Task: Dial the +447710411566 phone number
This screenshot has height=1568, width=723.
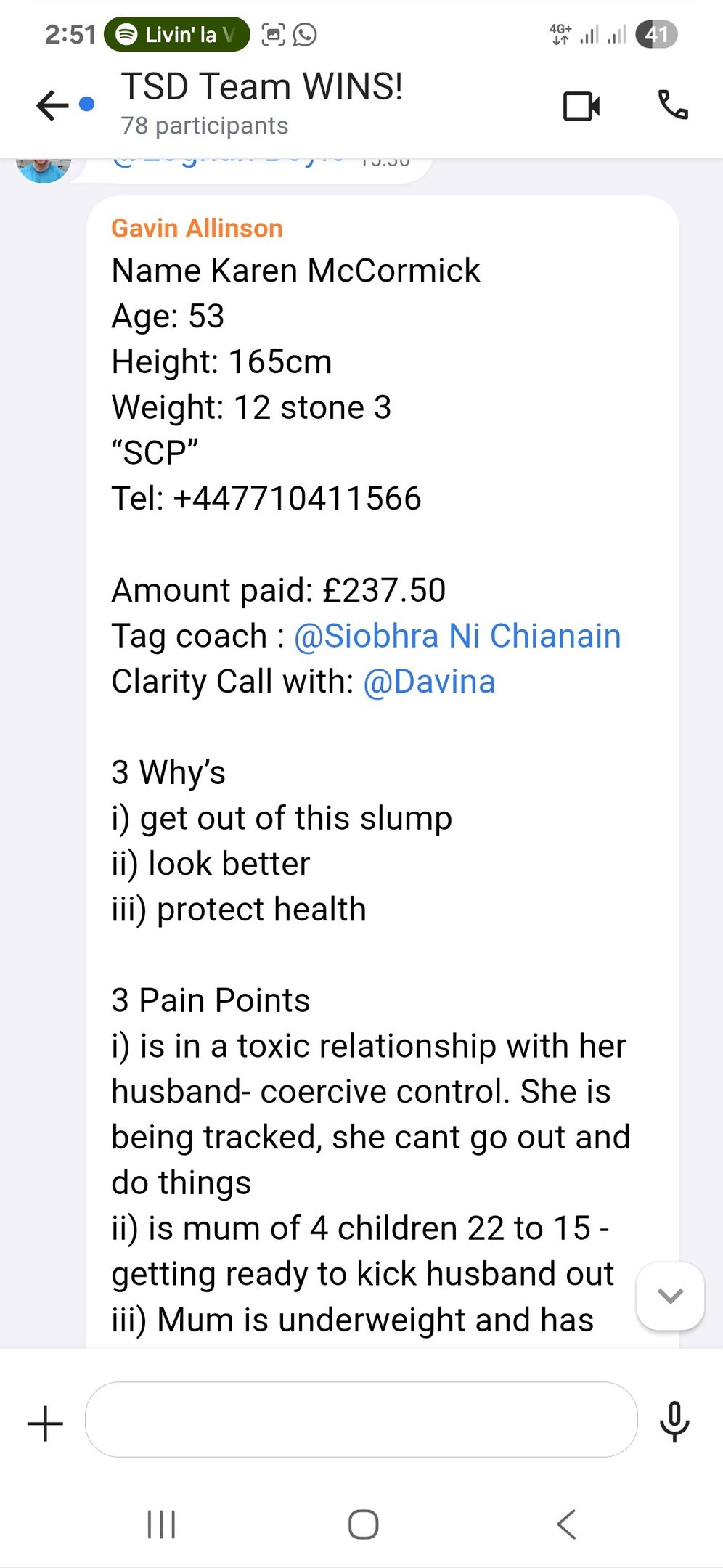Action: click(x=297, y=499)
